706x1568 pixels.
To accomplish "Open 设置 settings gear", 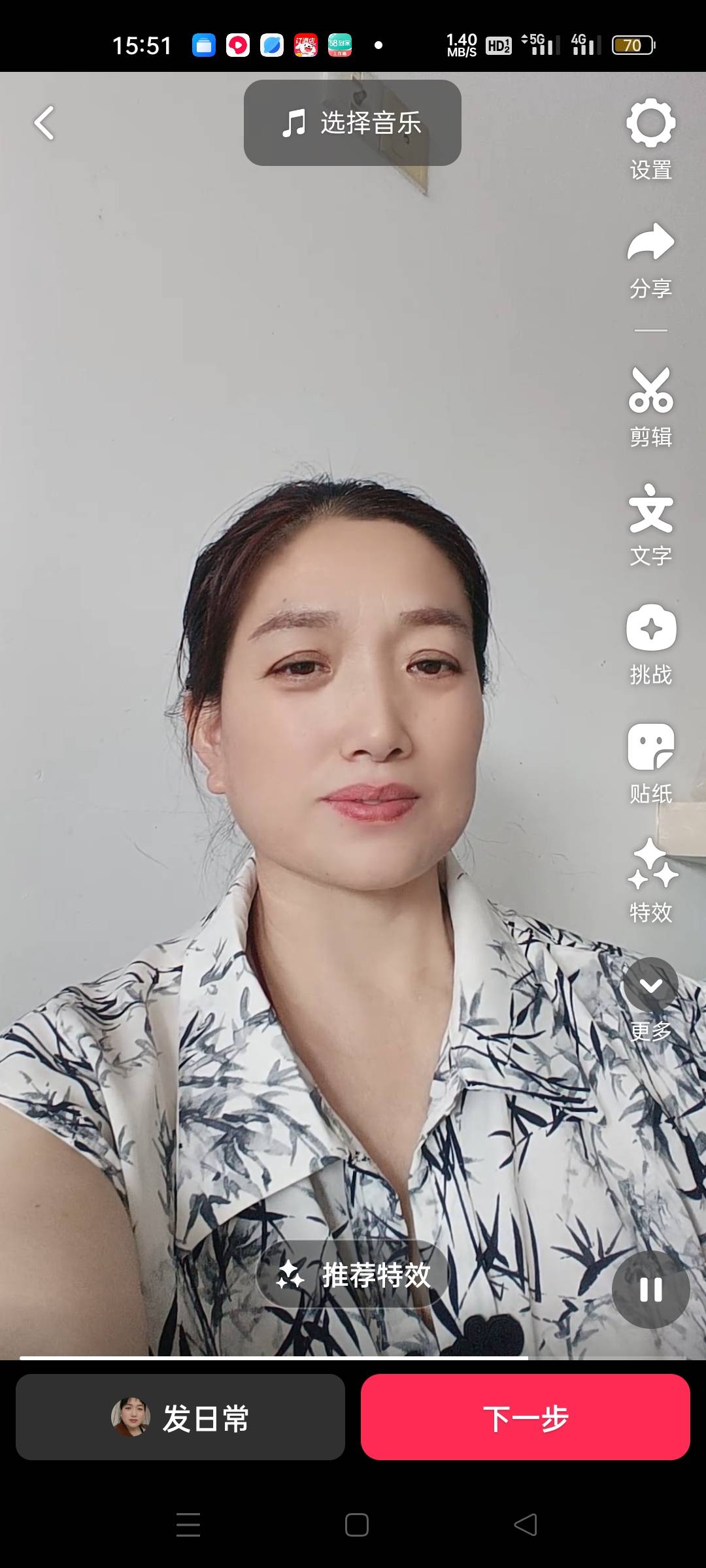I will [650, 139].
